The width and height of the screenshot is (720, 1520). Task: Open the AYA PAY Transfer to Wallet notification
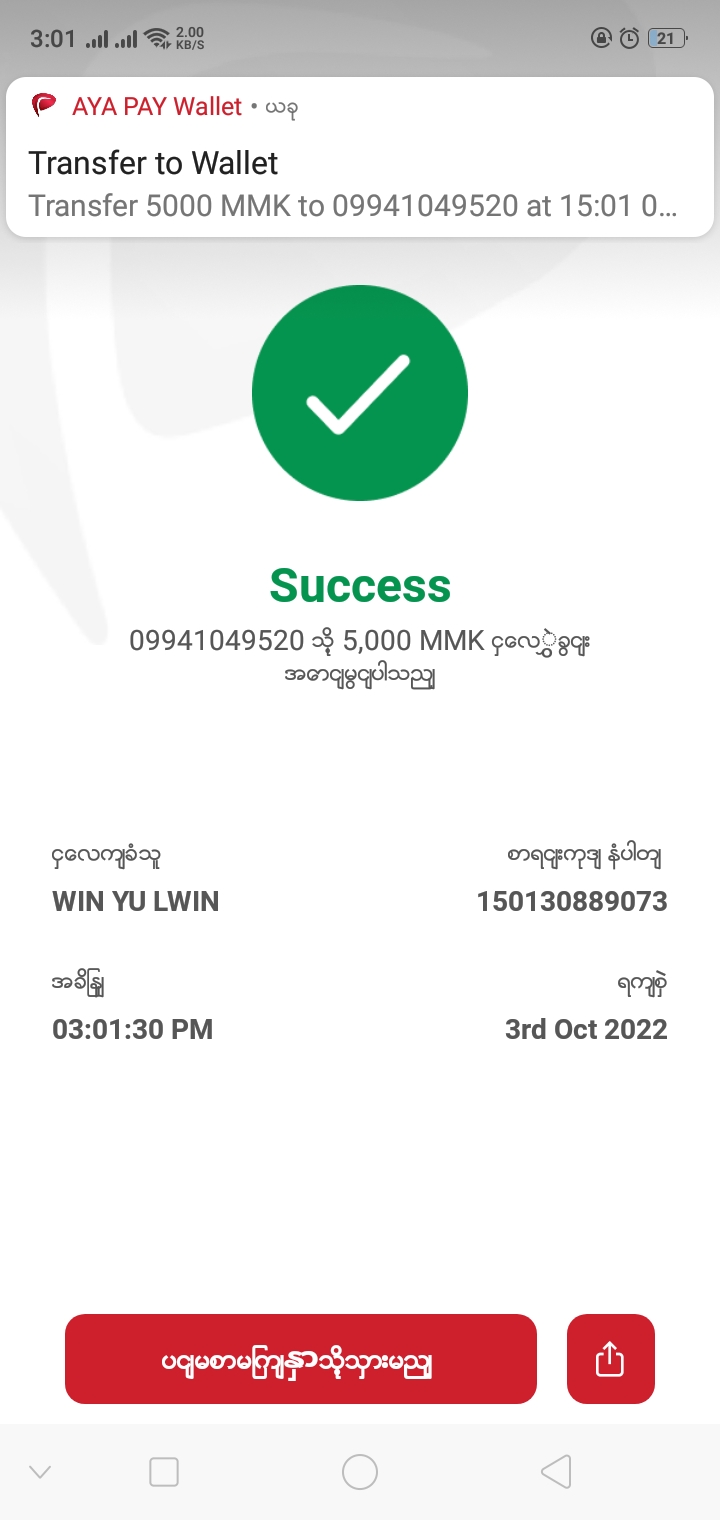(x=360, y=160)
